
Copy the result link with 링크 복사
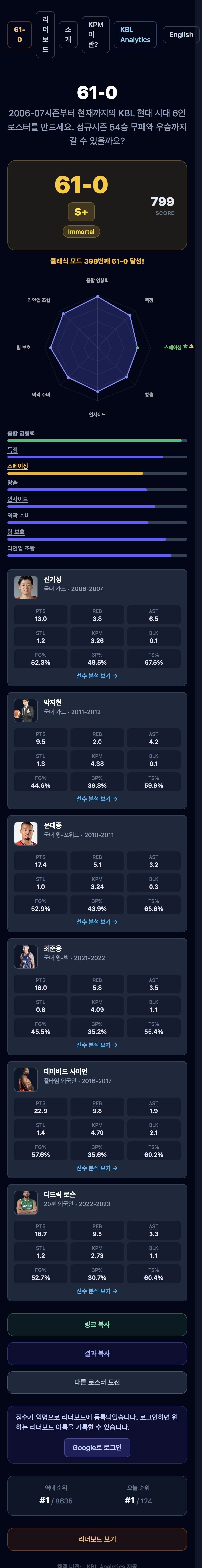(x=97, y=1324)
